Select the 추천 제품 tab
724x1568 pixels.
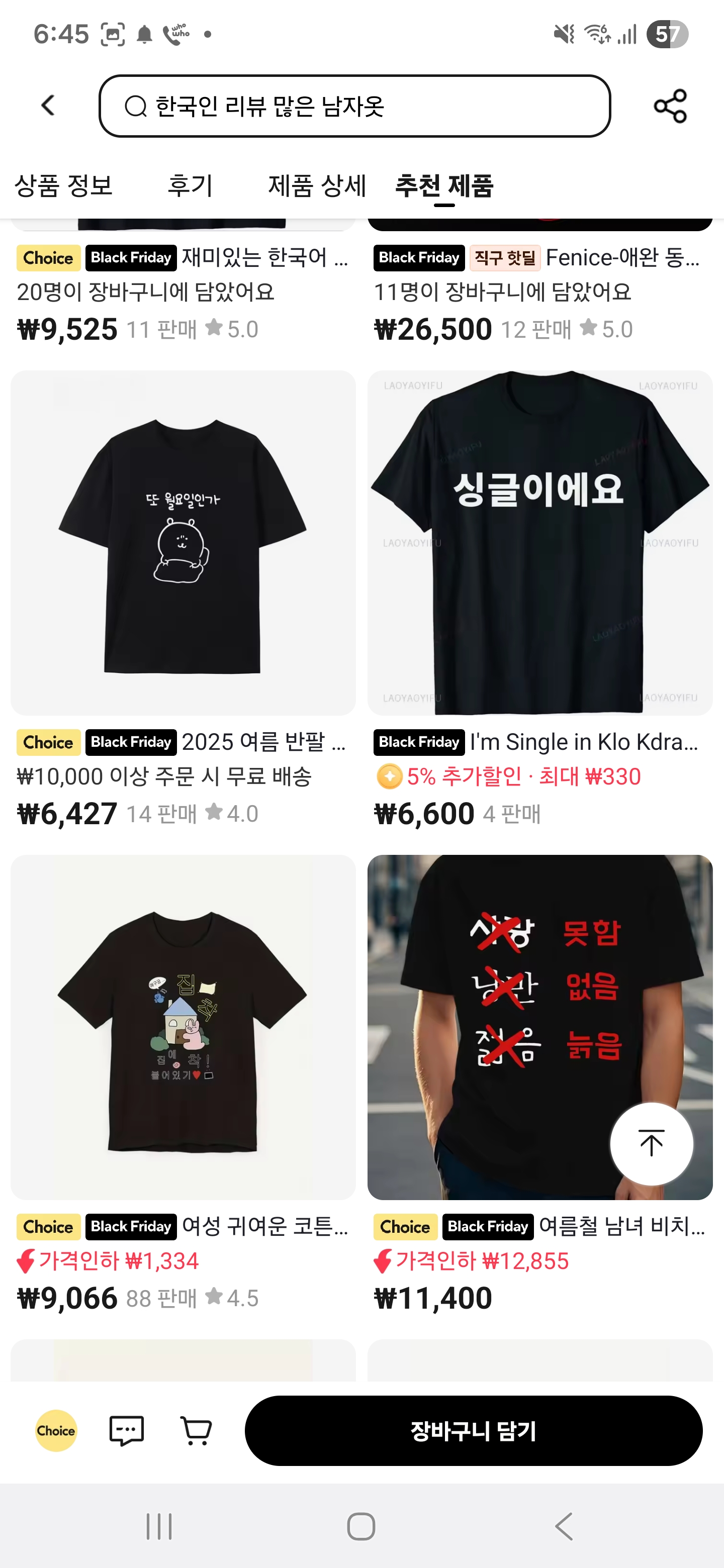click(444, 185)
